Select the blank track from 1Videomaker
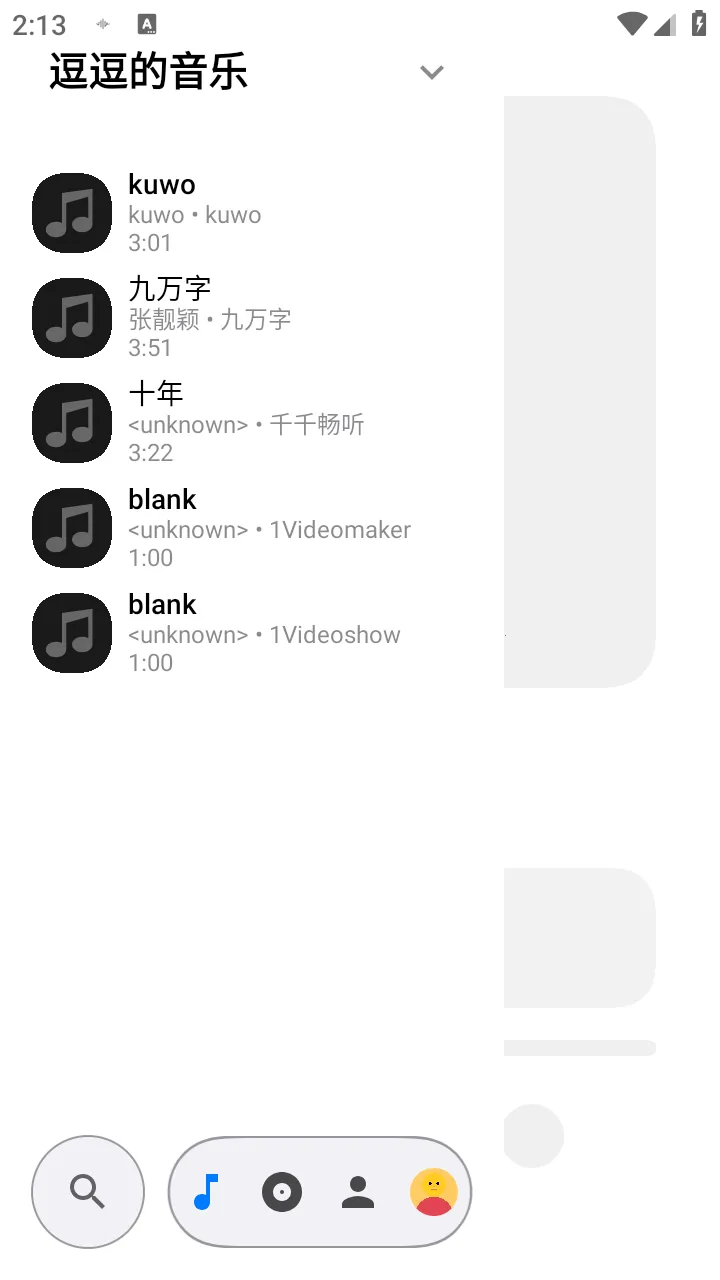The image size is (720, 1280). tap(250, 527)
